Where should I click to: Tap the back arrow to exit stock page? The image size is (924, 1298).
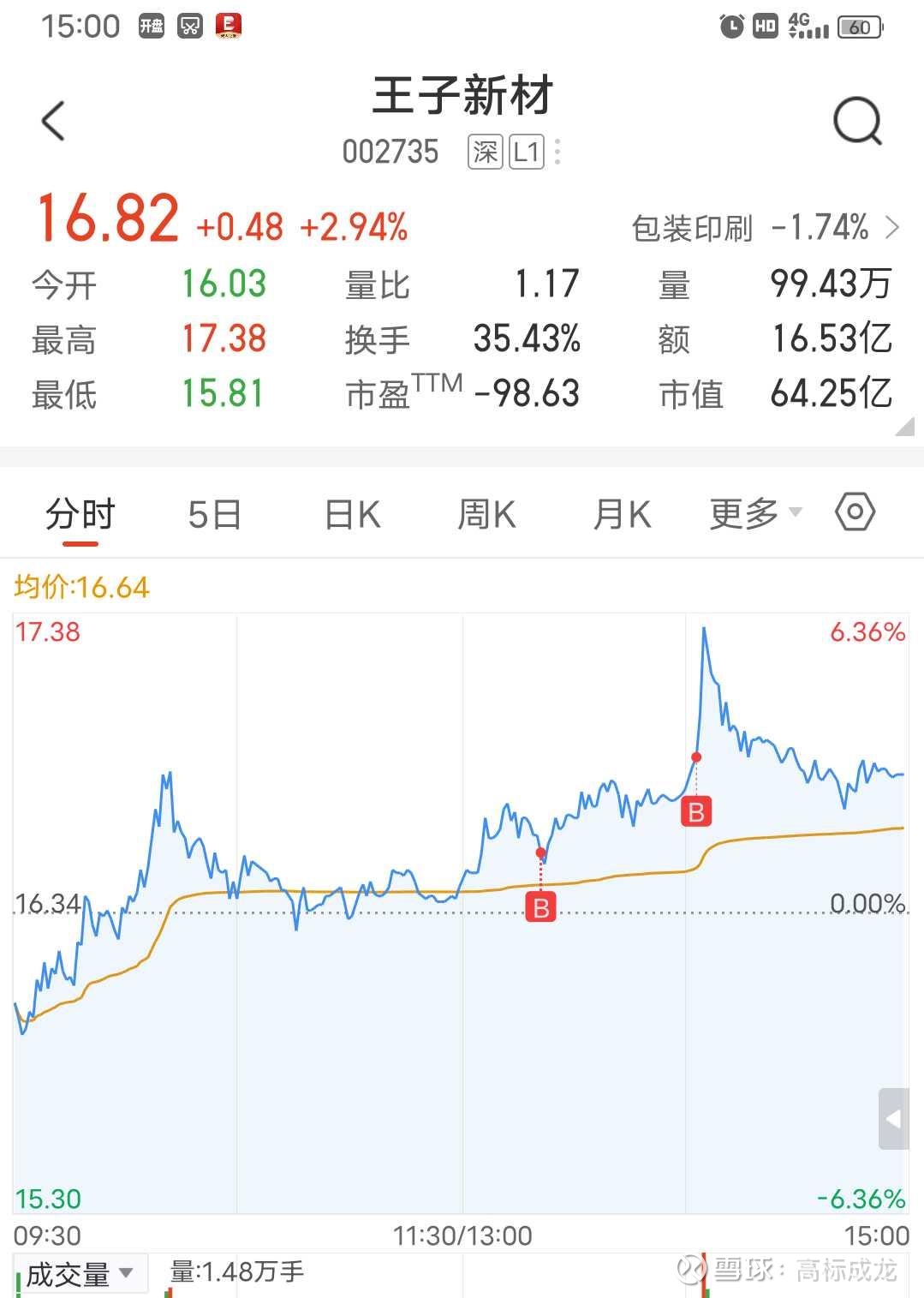54,120
